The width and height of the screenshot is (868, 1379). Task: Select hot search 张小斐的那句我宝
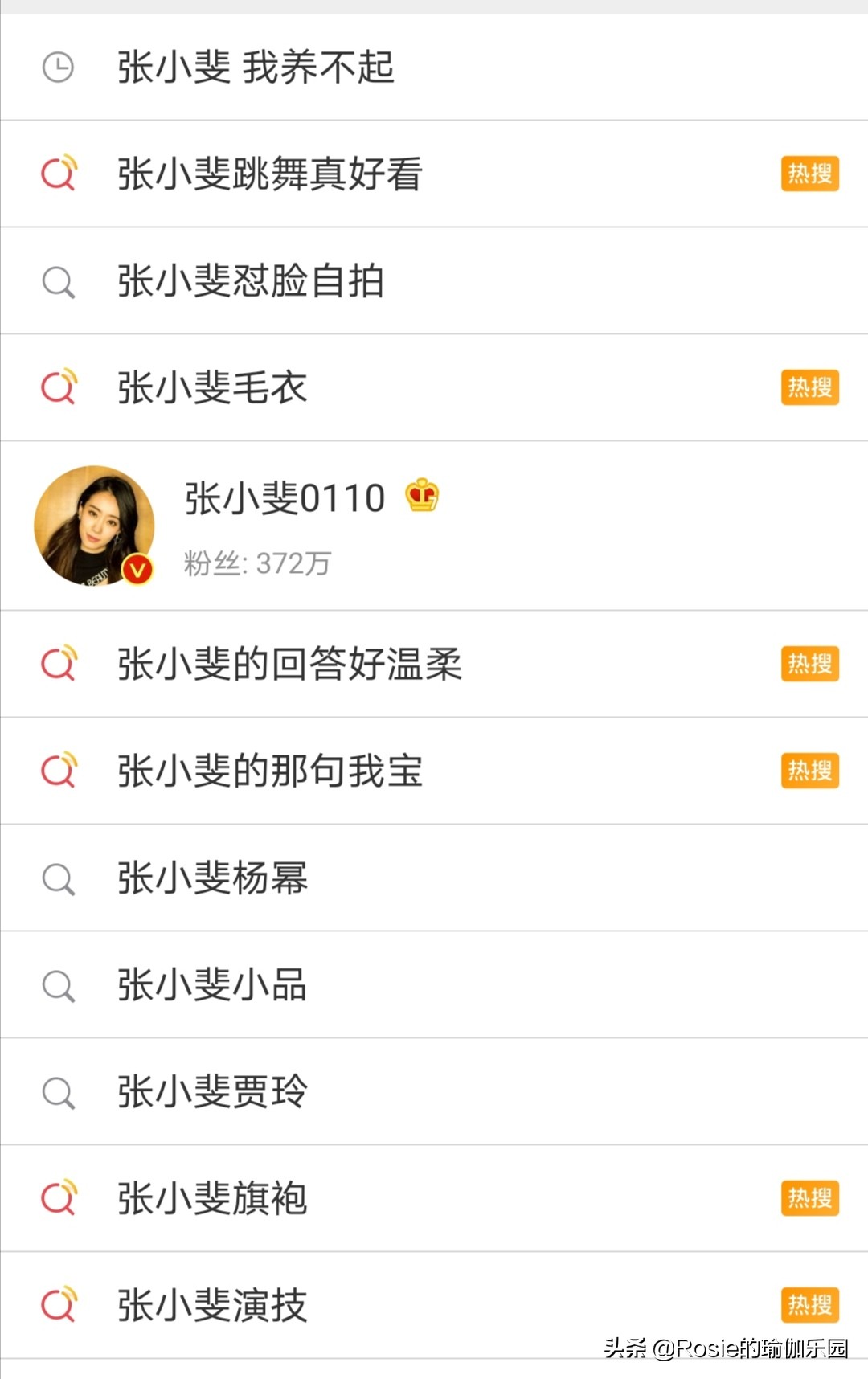(x=269, y=771)
